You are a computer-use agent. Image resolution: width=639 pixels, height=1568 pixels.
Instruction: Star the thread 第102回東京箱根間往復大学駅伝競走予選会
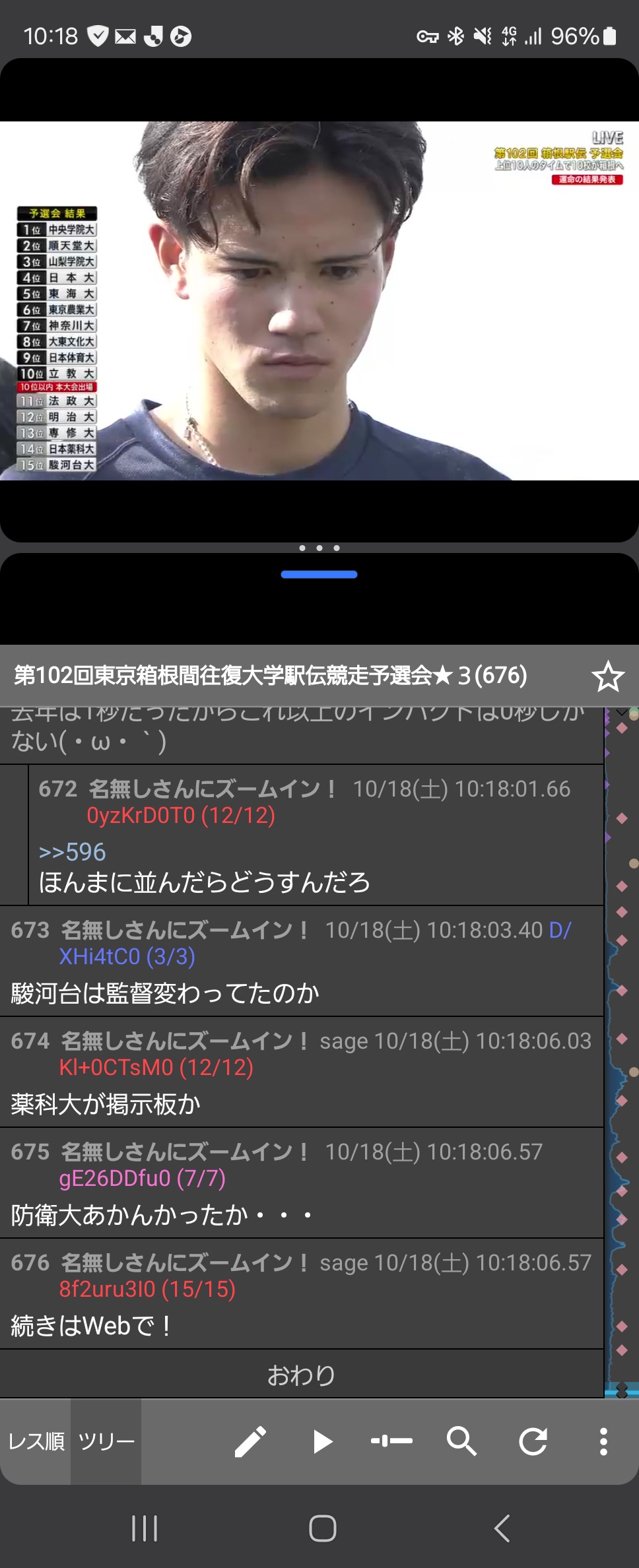tap(607, 676)
